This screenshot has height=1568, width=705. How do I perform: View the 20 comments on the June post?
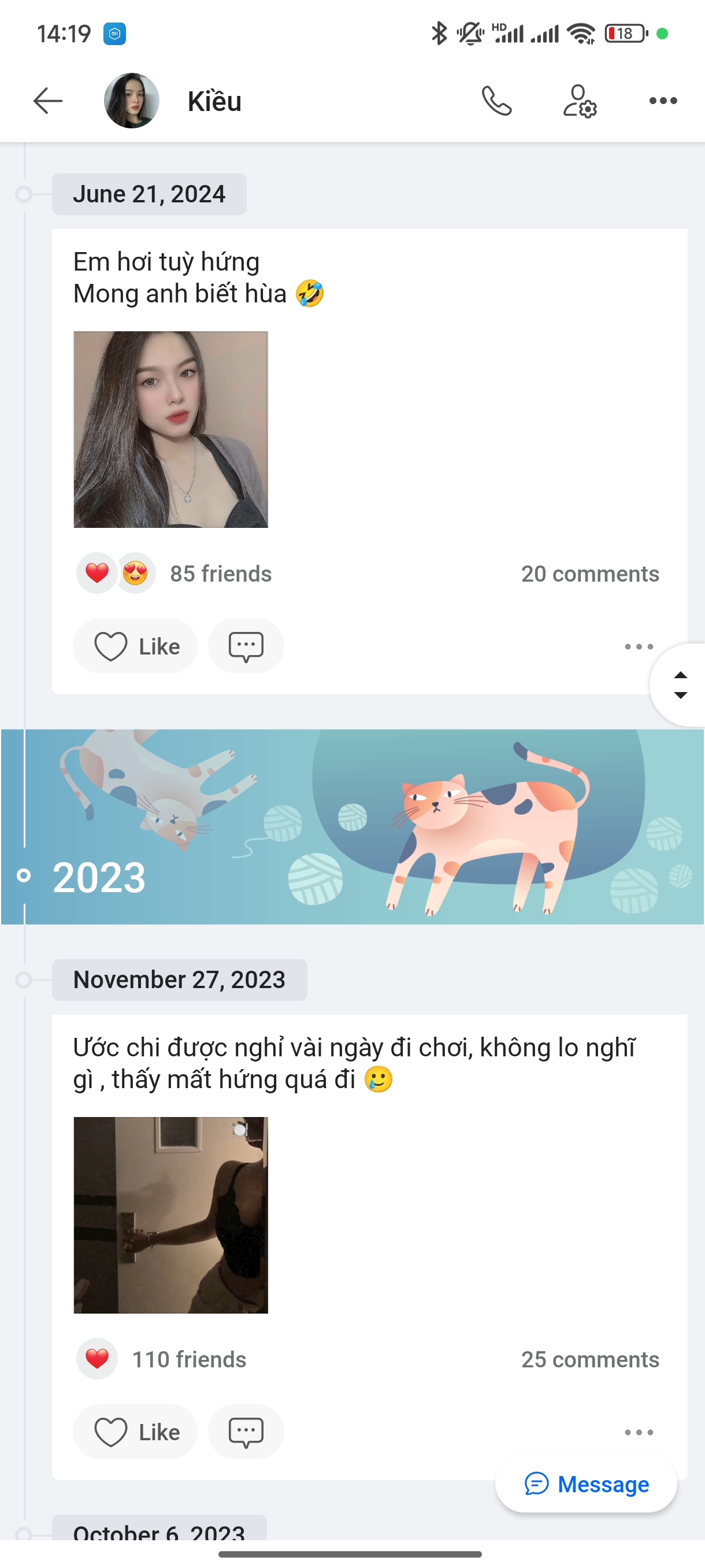pyautogui.click(x=589, y=574)
